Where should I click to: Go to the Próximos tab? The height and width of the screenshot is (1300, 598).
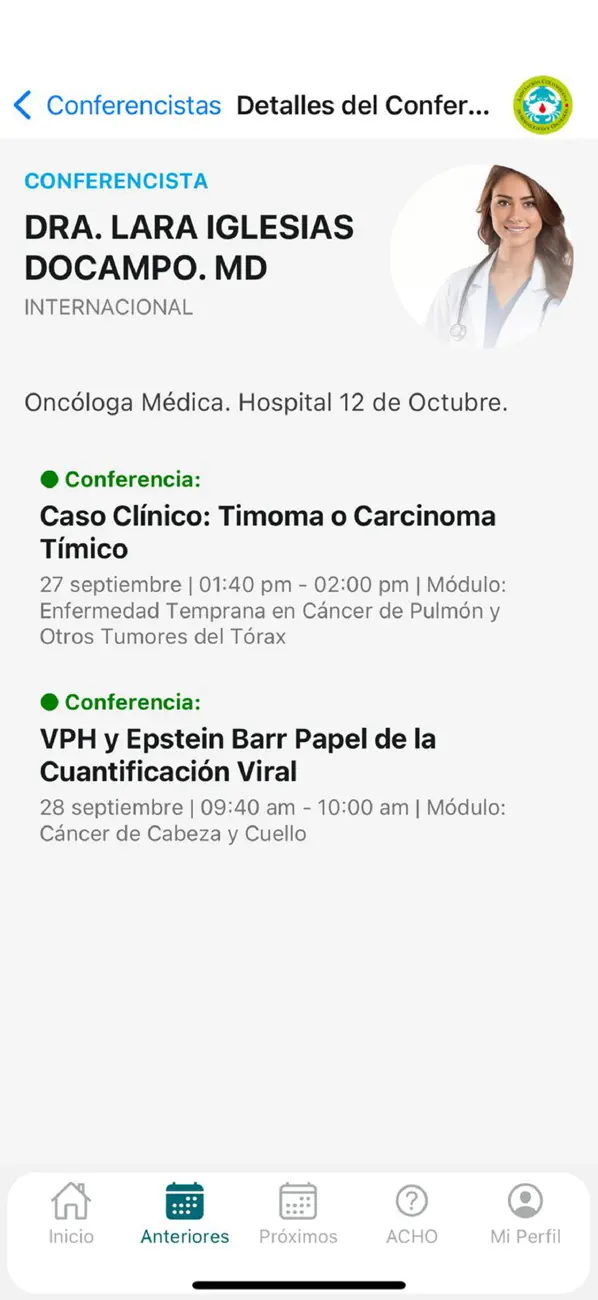point(298,1213)
